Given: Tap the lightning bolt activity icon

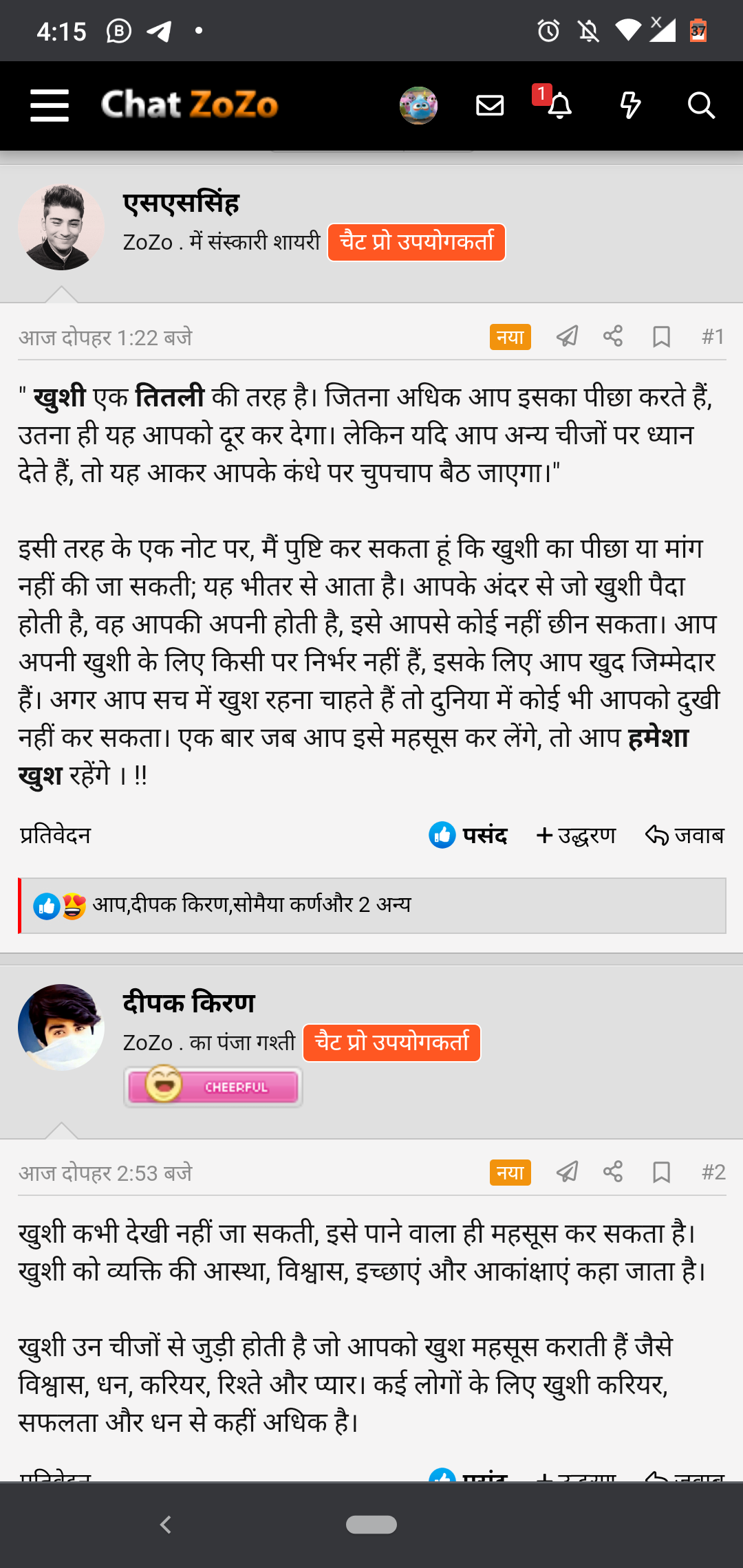Looking at the screenshot, I should pos(630,105).
